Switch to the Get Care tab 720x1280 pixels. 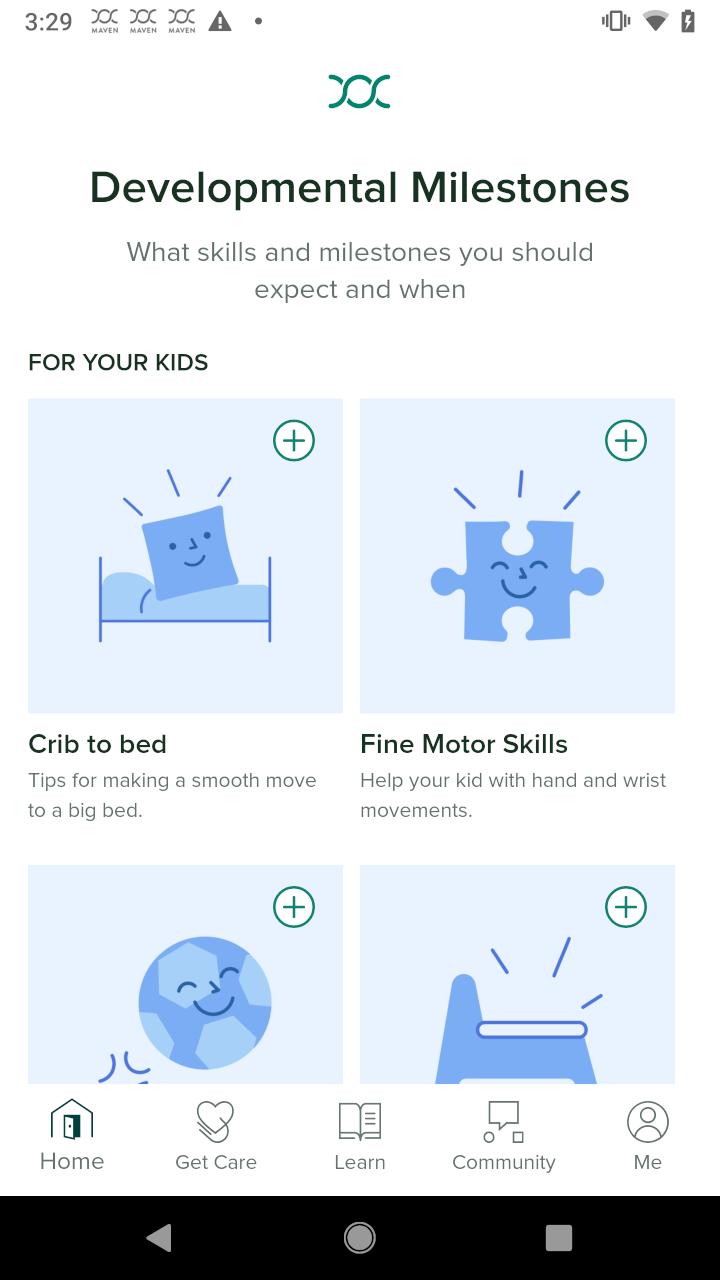216,1136
